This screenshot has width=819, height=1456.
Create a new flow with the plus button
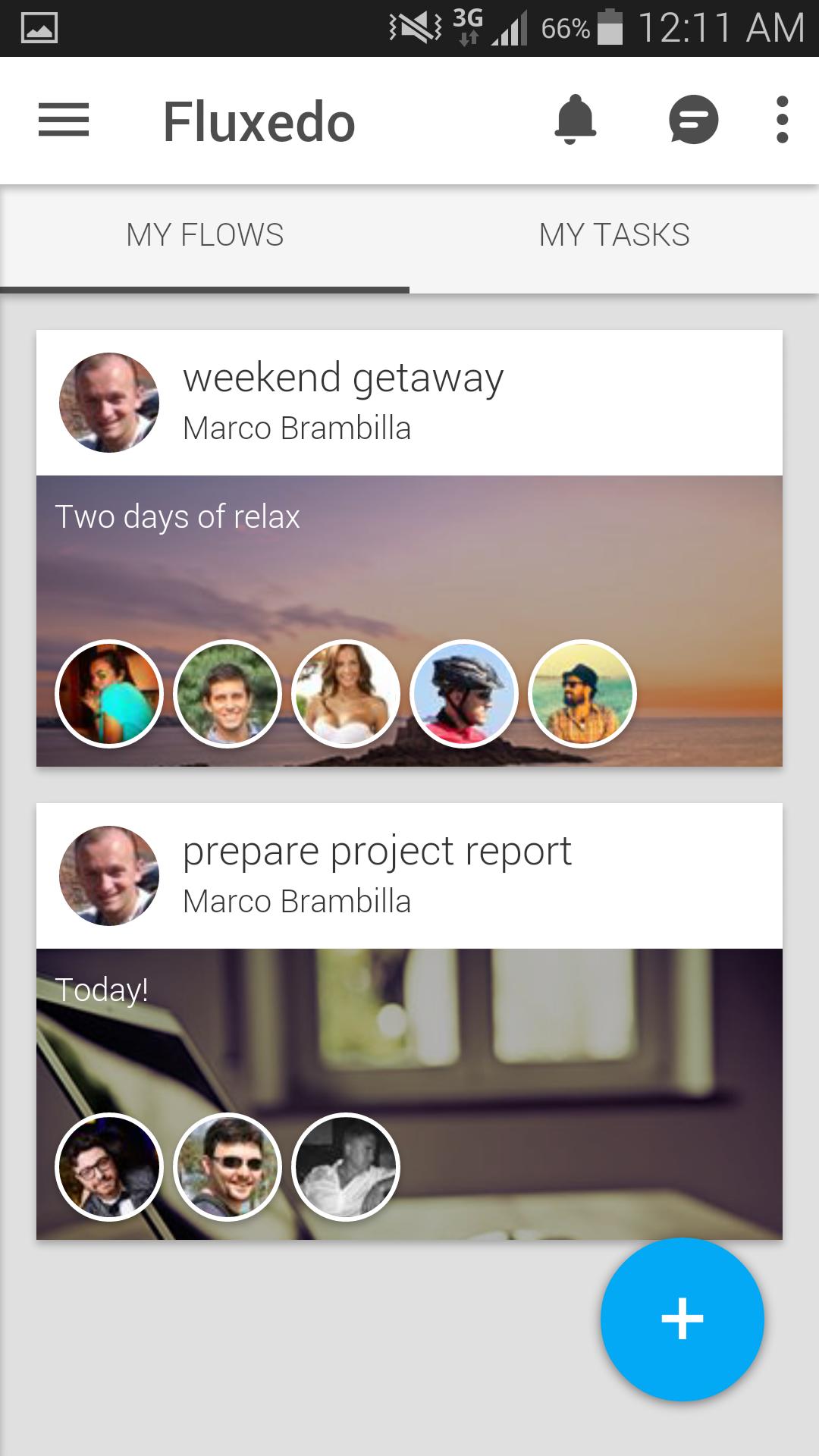682,1319
